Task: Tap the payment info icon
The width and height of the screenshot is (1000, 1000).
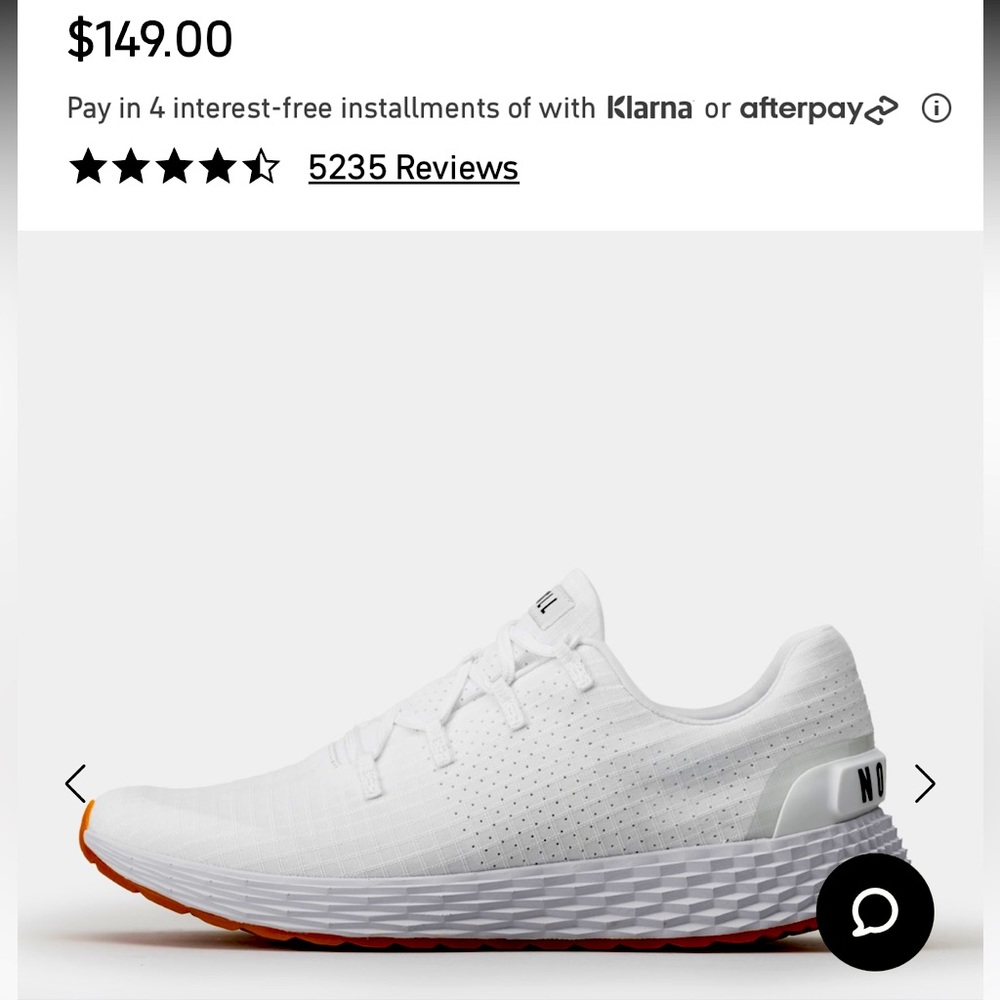Action: point(936,108)
